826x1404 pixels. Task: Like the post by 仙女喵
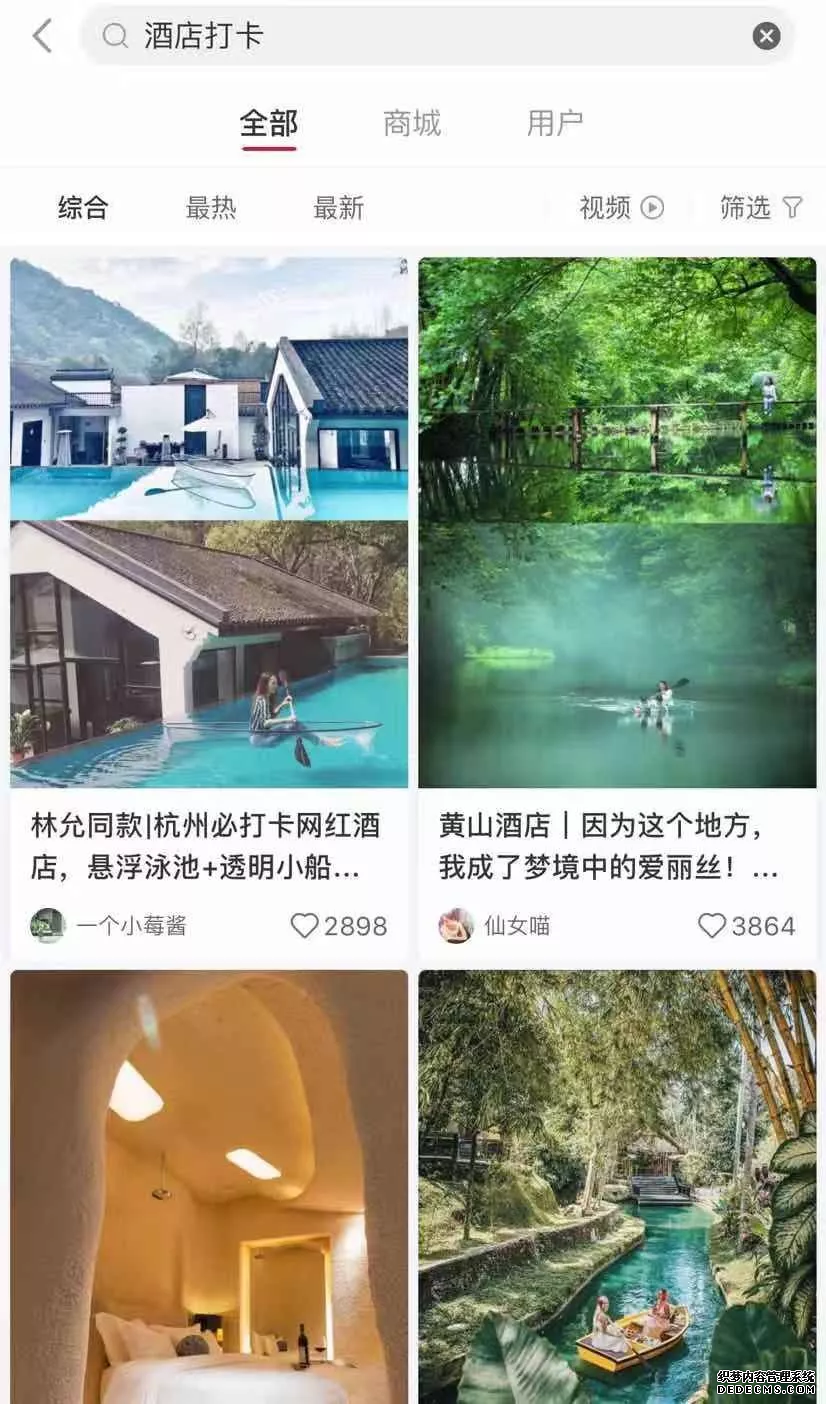[712, 926]
